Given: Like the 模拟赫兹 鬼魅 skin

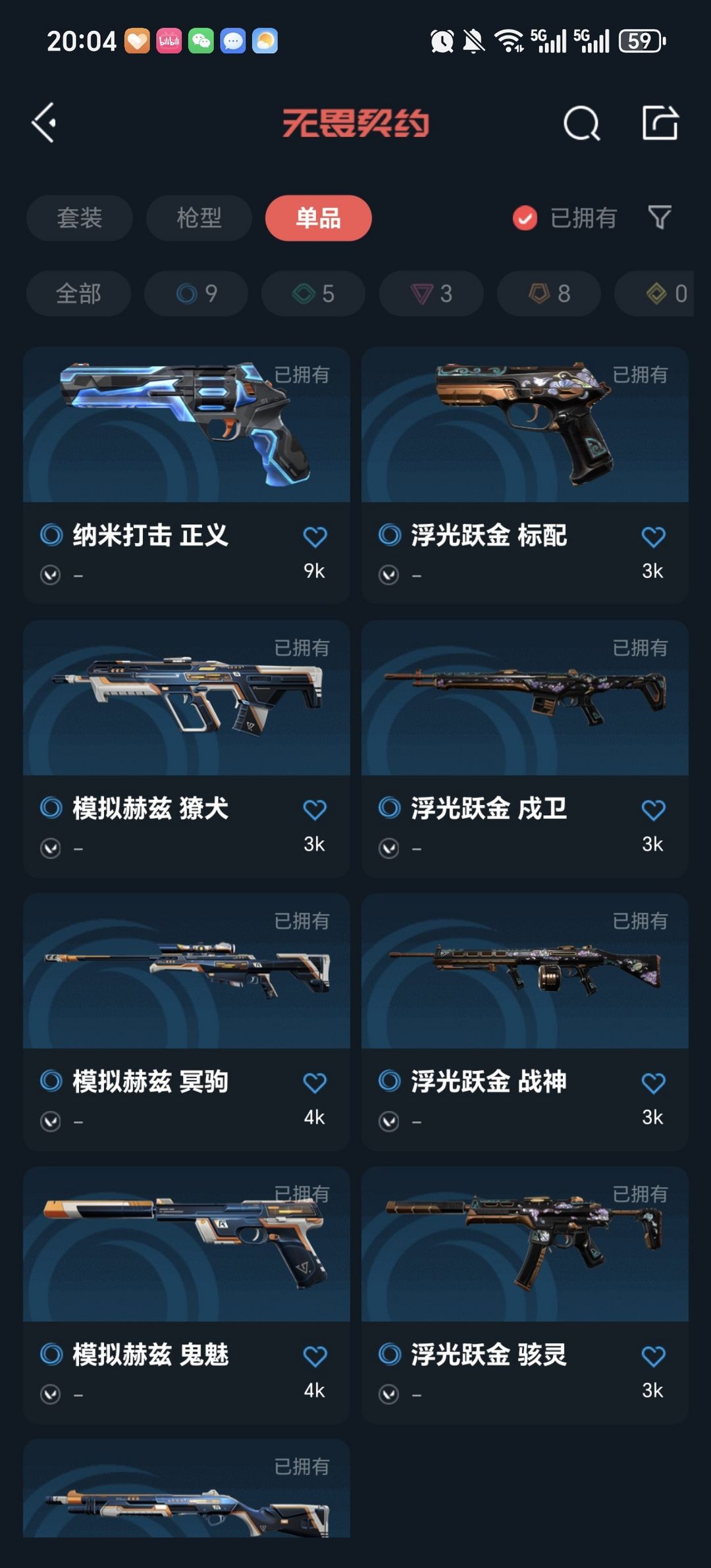Looking at the screenshot, I should [315, 1356].
